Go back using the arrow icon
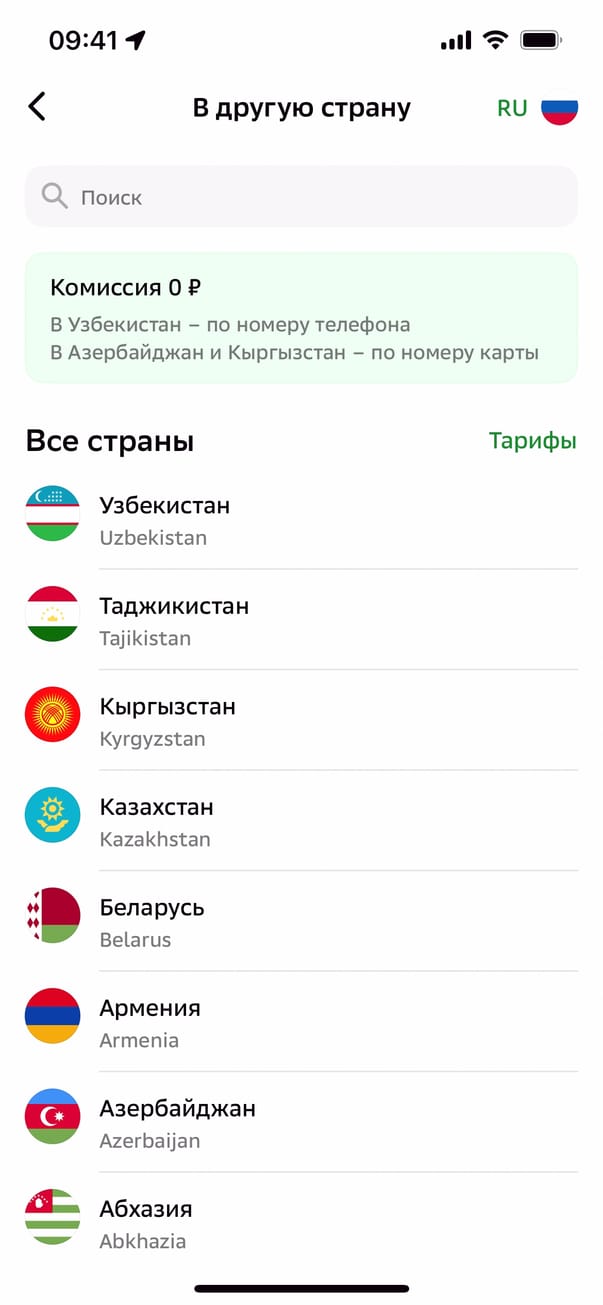 [37, 107]
